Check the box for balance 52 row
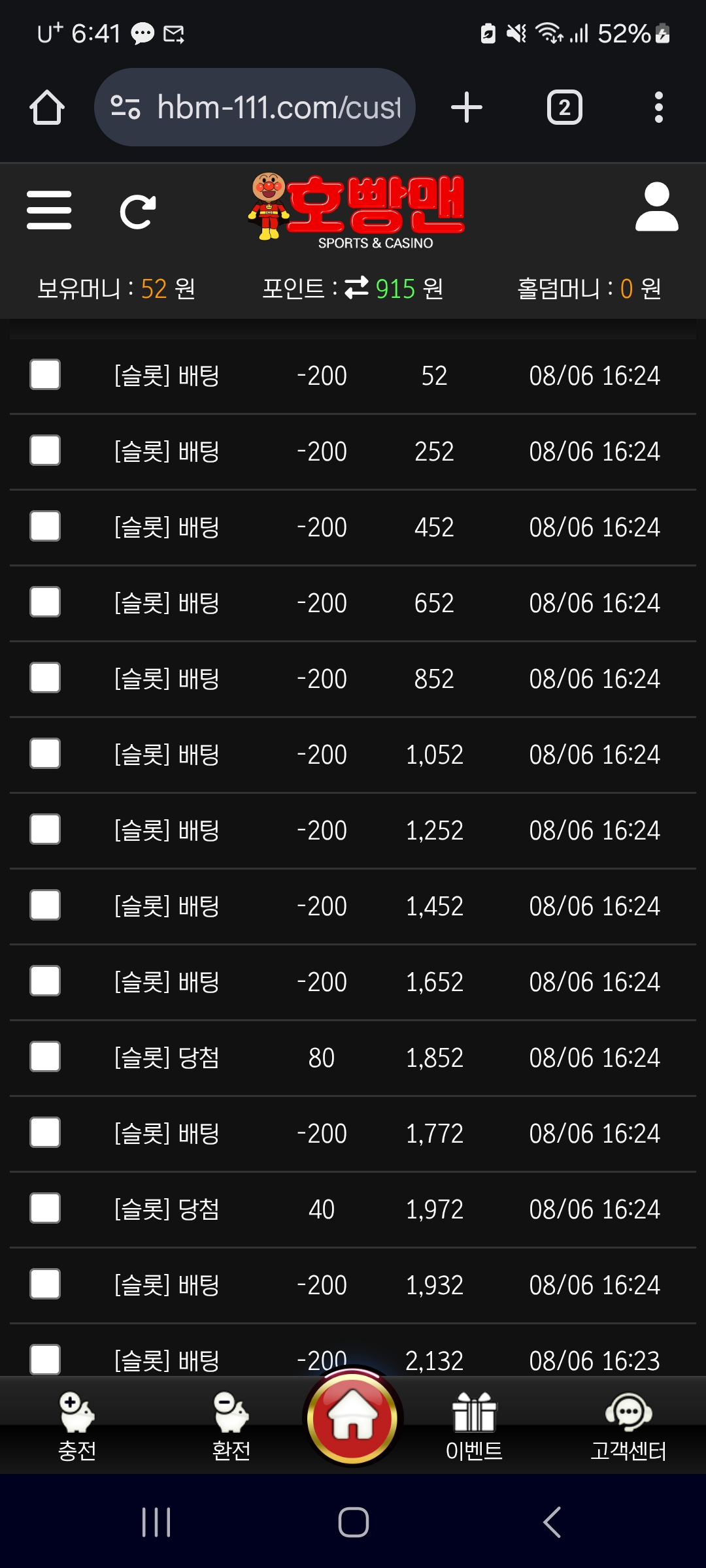 pyautogui.click(x=45, y=375)
